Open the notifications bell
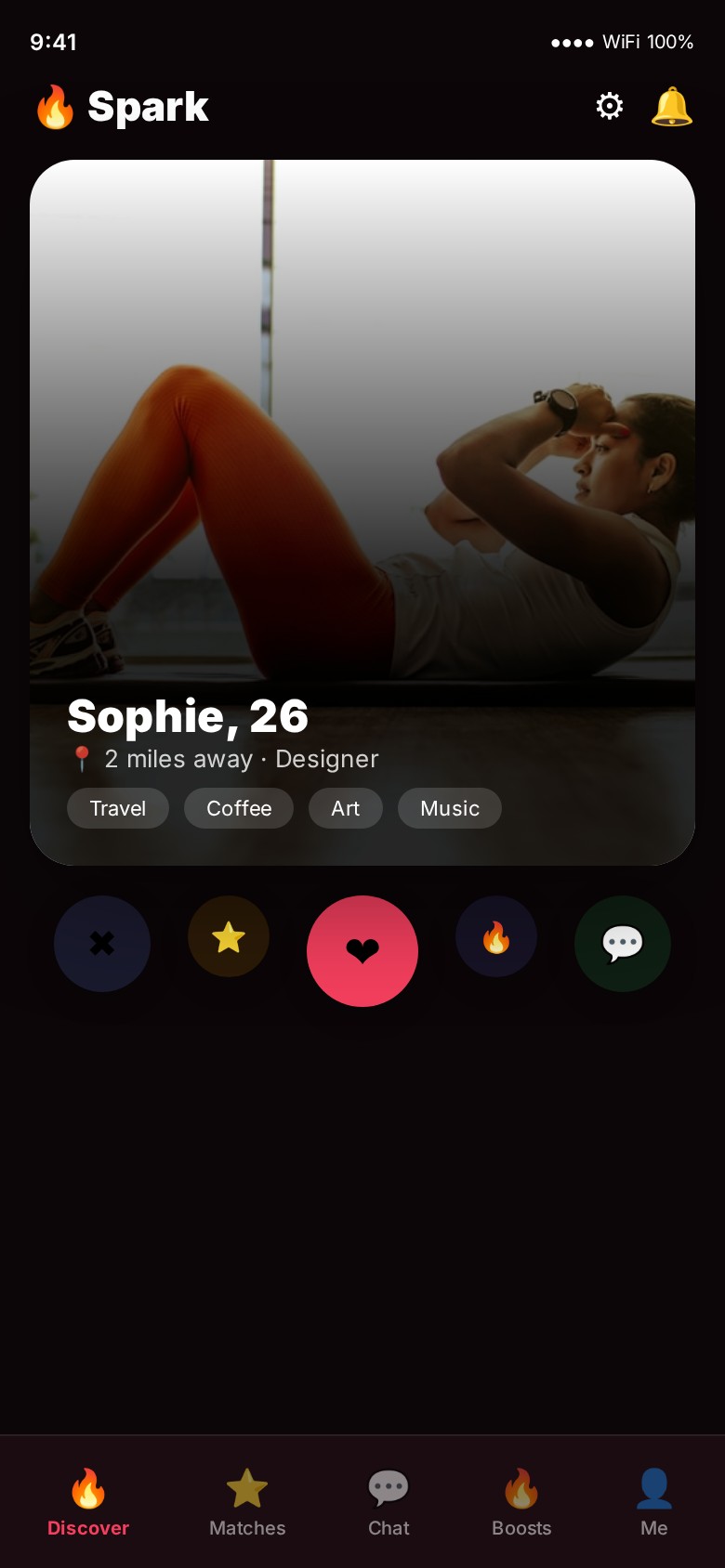The width and height of the screenshot is (725, 1568). tap(671, 106)
